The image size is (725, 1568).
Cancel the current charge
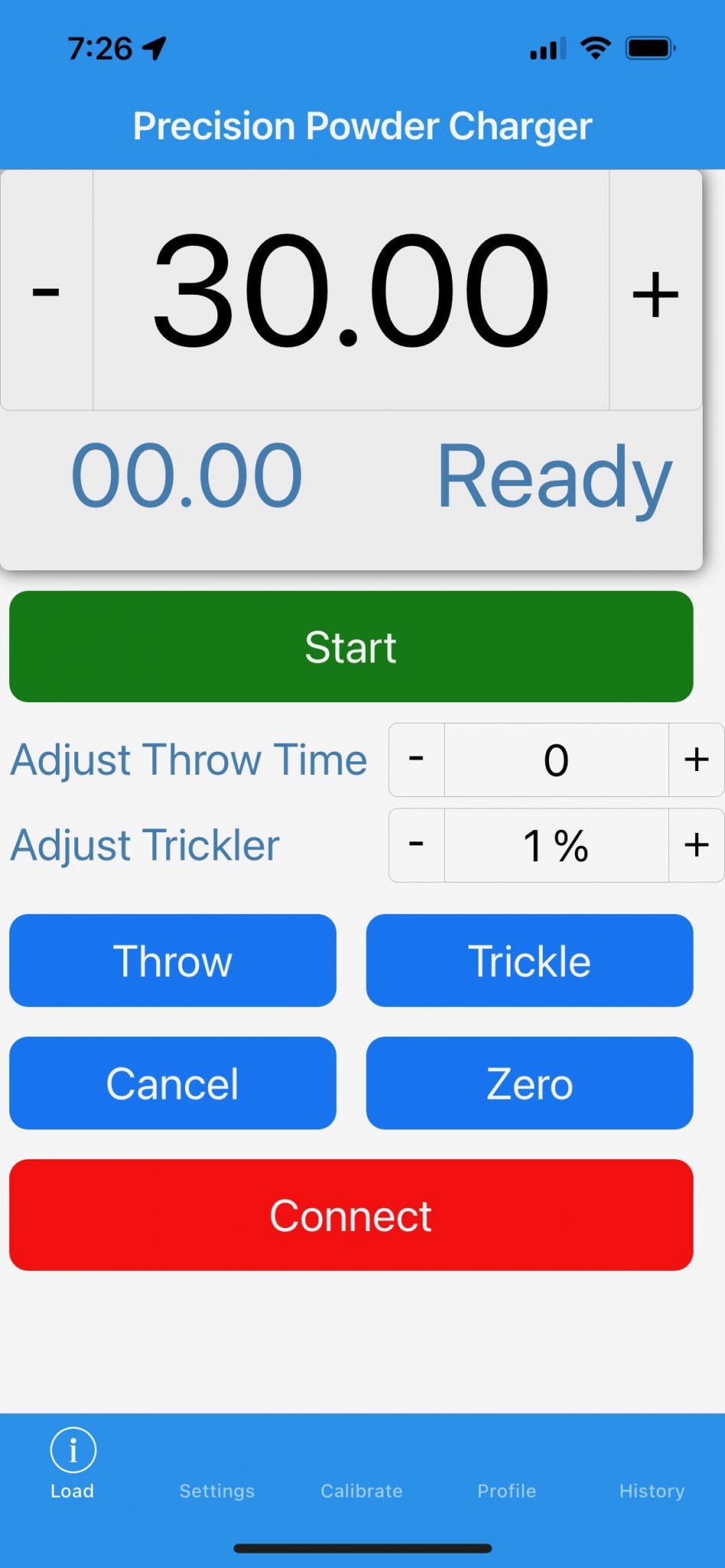point(173,1083)
